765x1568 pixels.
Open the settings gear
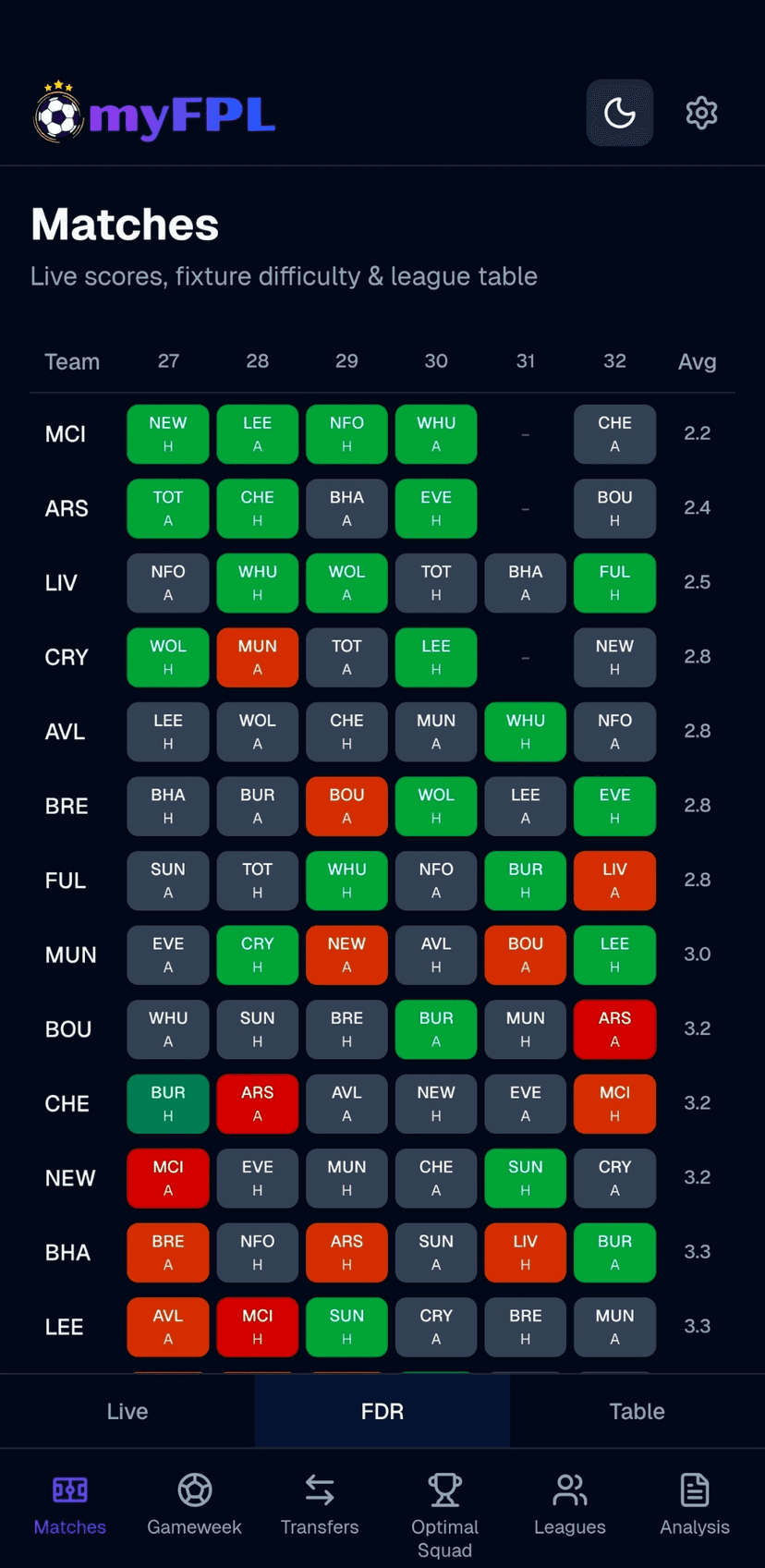[701, 114]
